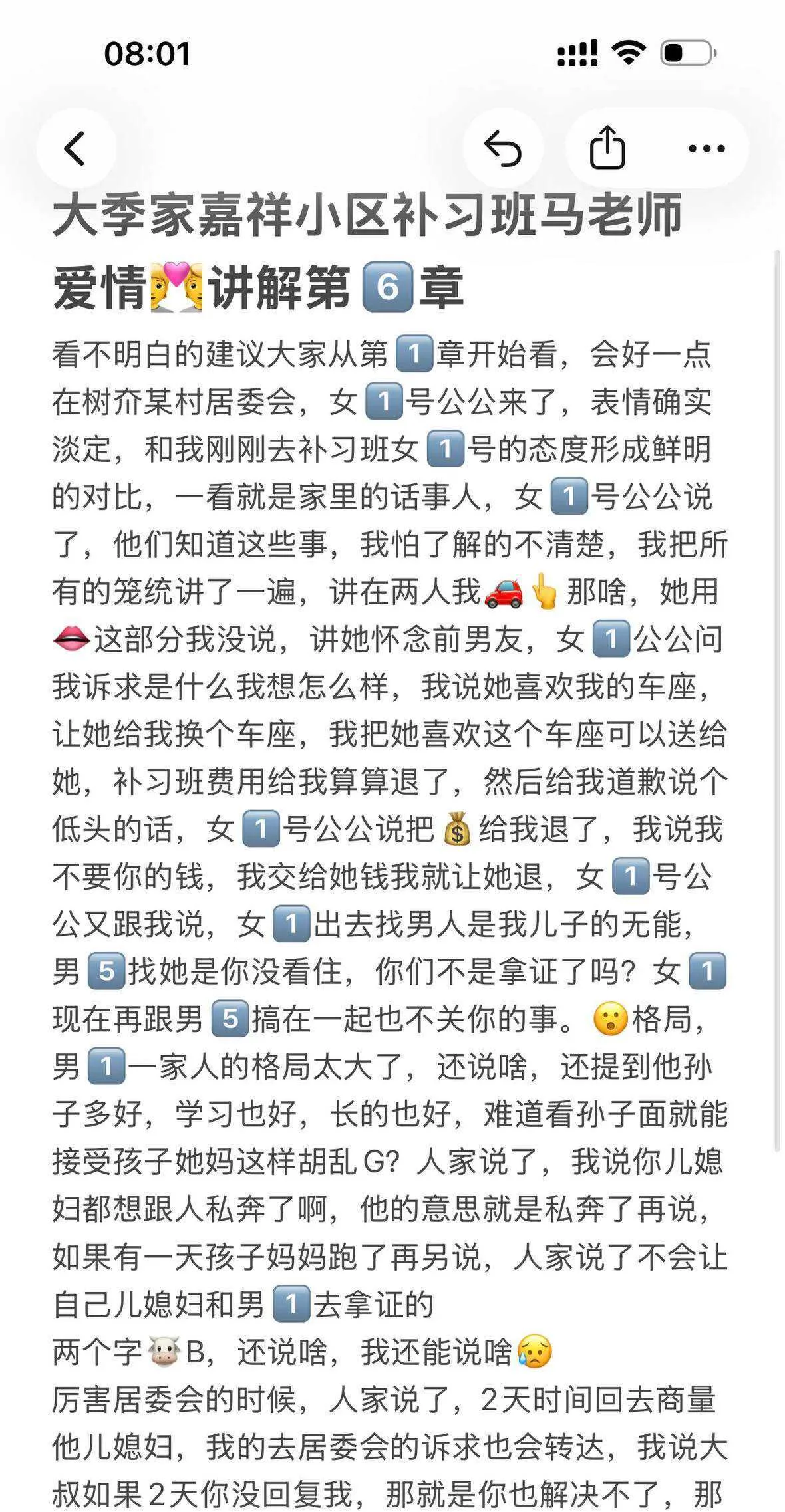Tap the undo arrow icon
The image size is (785, 1512).
[503, 148]
